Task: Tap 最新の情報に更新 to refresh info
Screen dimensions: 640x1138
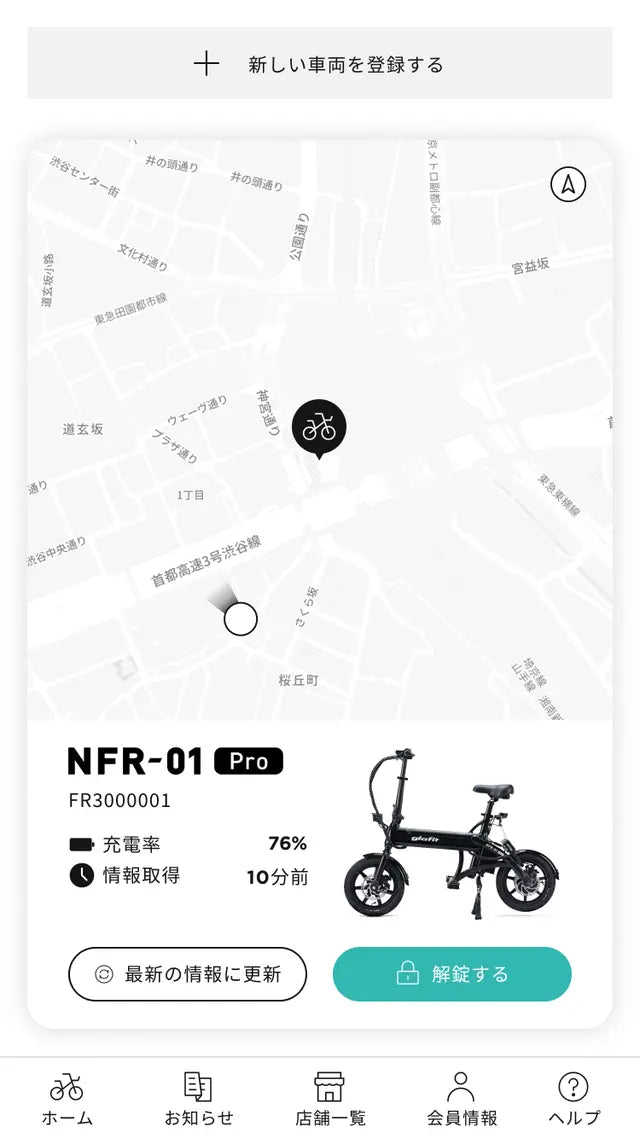Action: 187,974
